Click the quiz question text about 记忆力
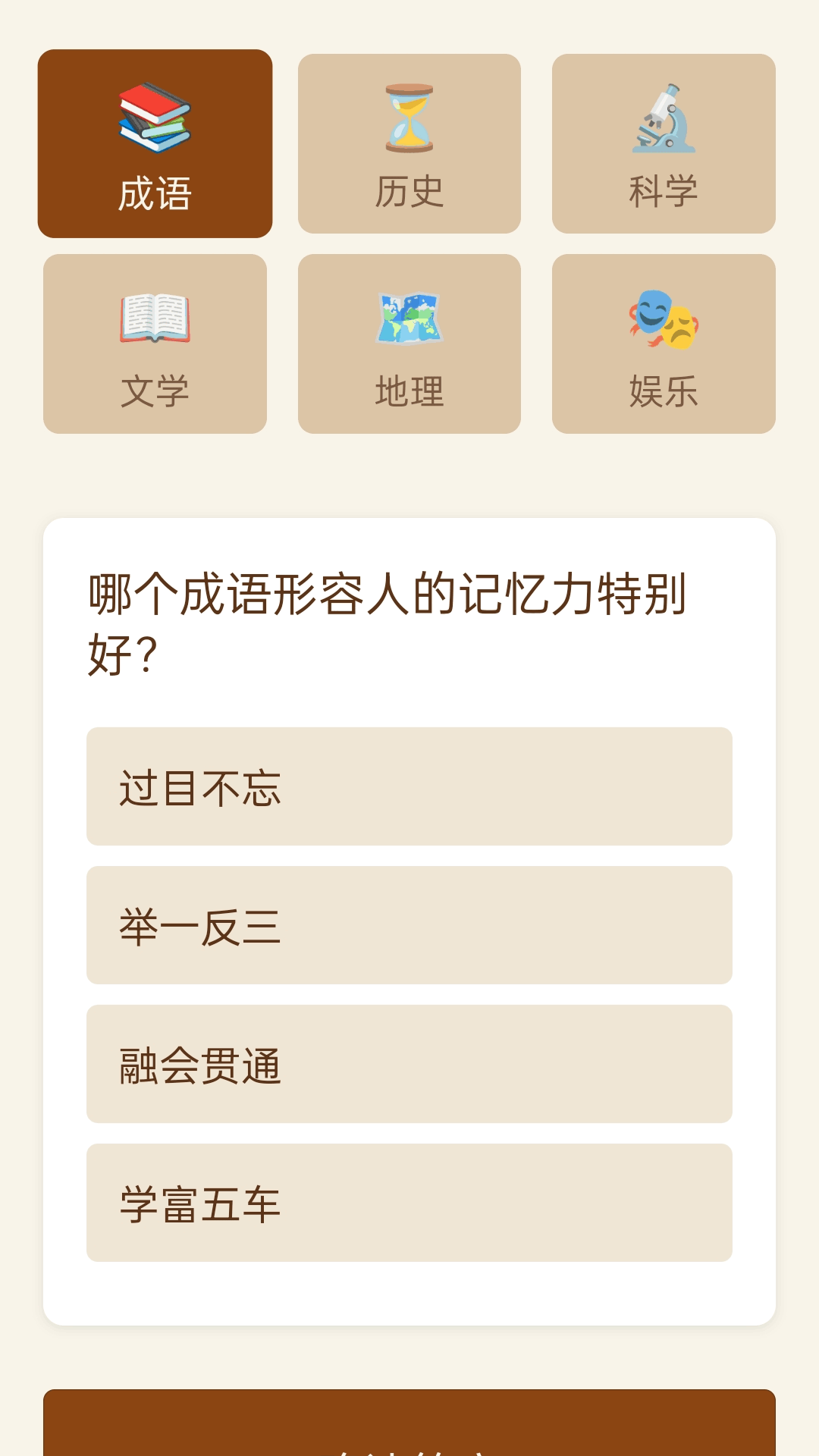819x1456 pixels. [388, 618]
